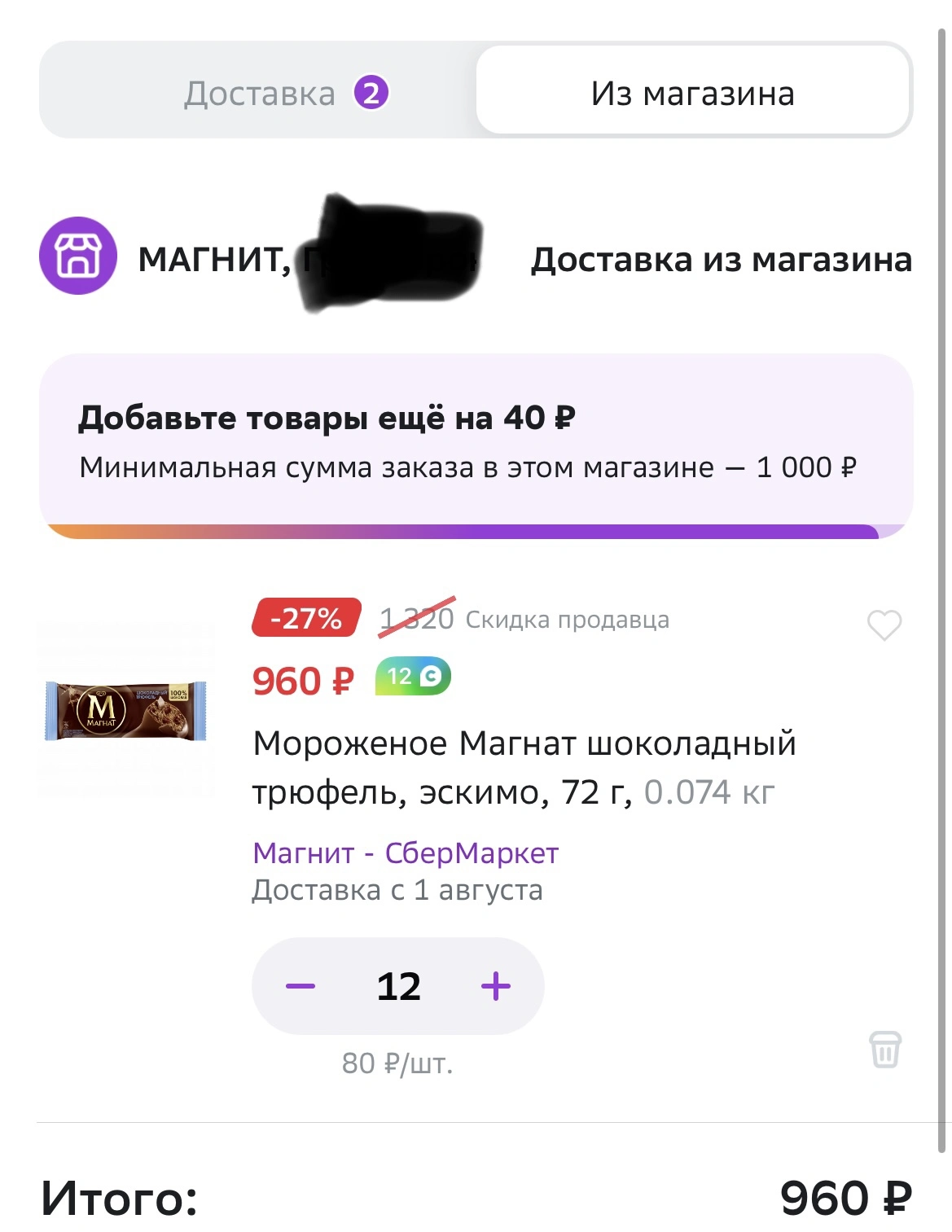This screenshot has width=952, height=1232.
Task: Decrease ice cream quantity with minus button
Action: (x=301, y=986)
